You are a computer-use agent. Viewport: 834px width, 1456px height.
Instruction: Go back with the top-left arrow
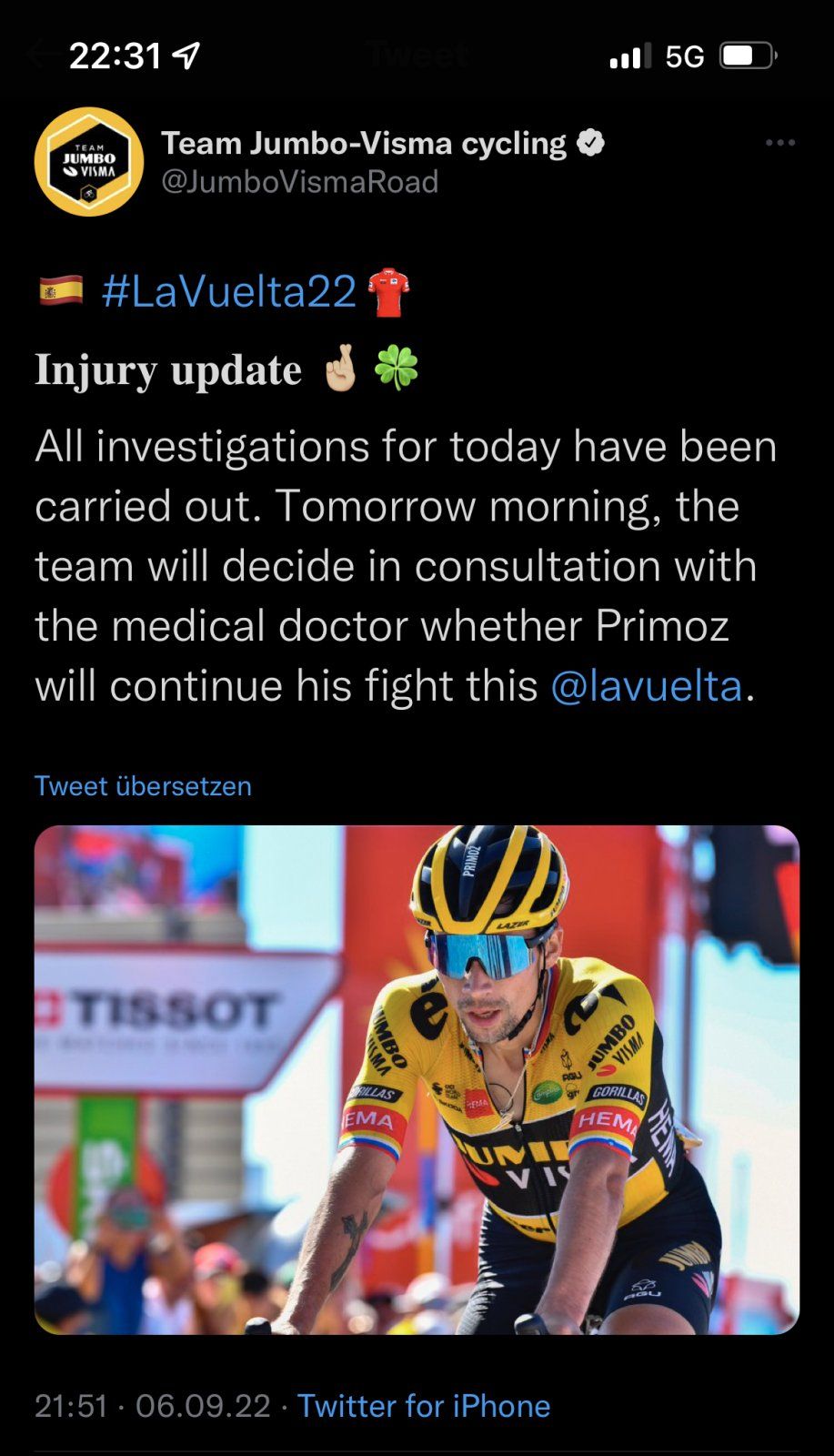point(41,55)
